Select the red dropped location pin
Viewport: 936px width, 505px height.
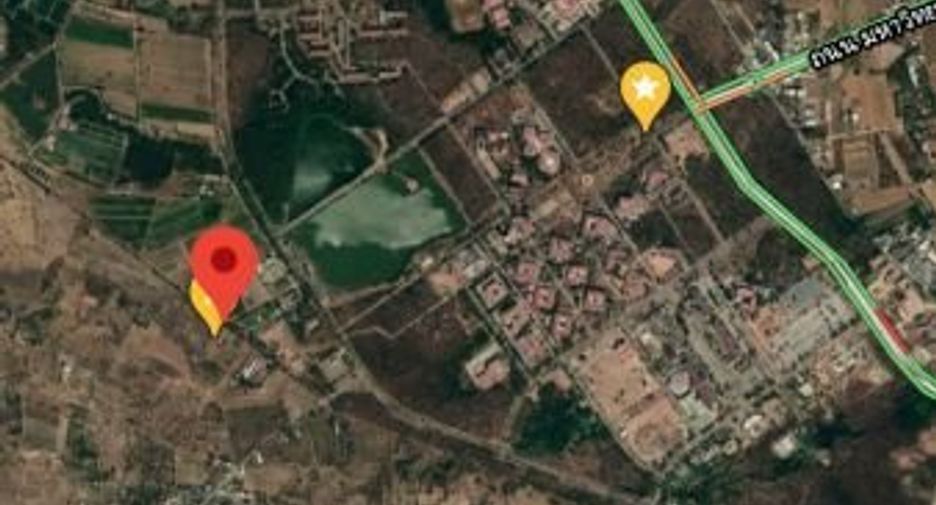tap(223, 271)
